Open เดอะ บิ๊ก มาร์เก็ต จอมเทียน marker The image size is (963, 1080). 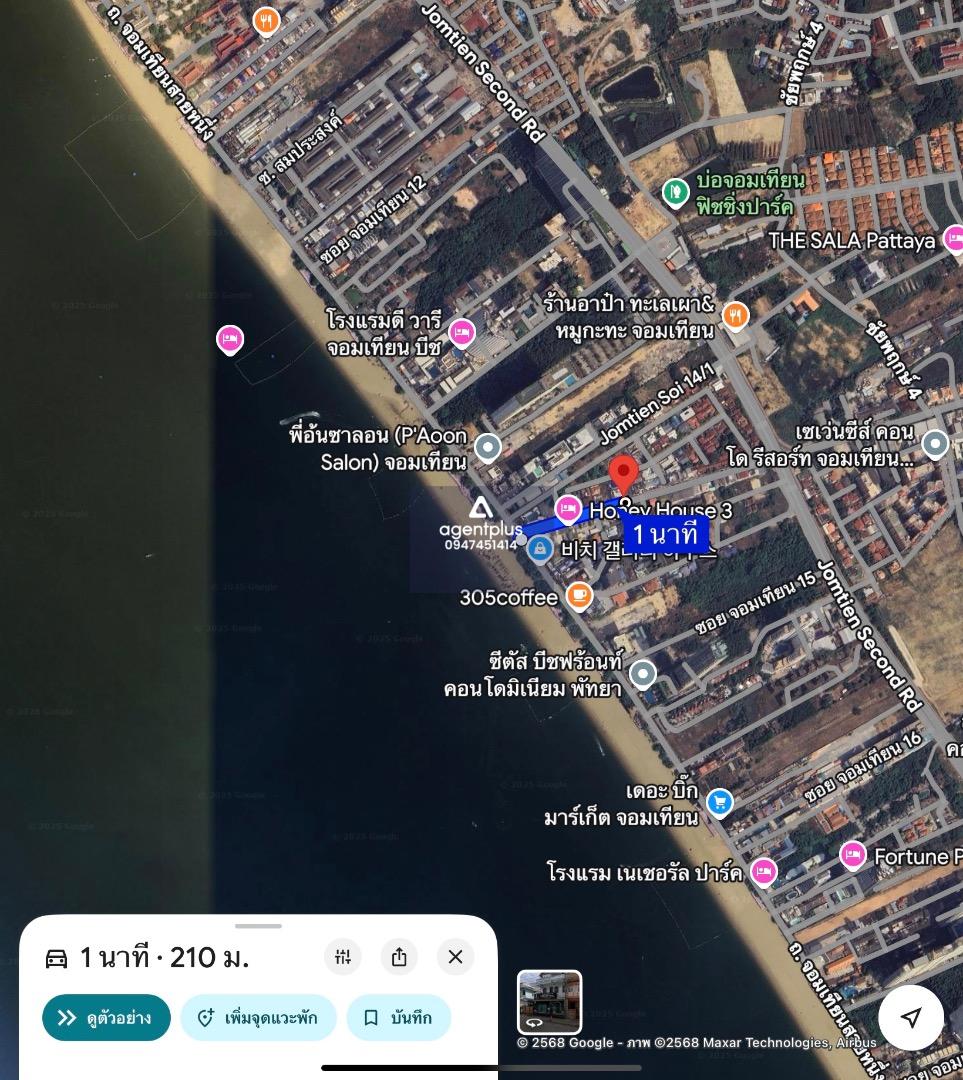719,802
